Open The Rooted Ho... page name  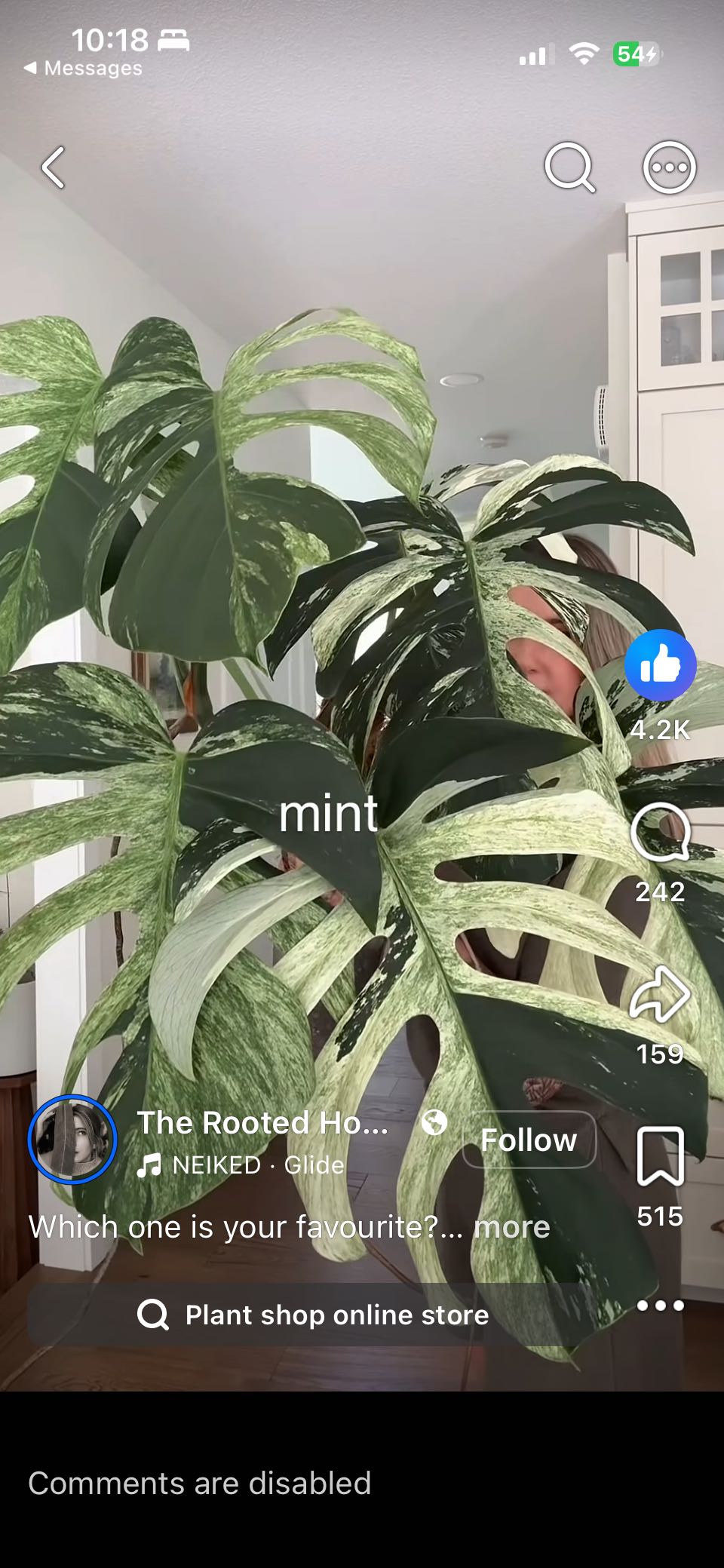click(262, 1123)
